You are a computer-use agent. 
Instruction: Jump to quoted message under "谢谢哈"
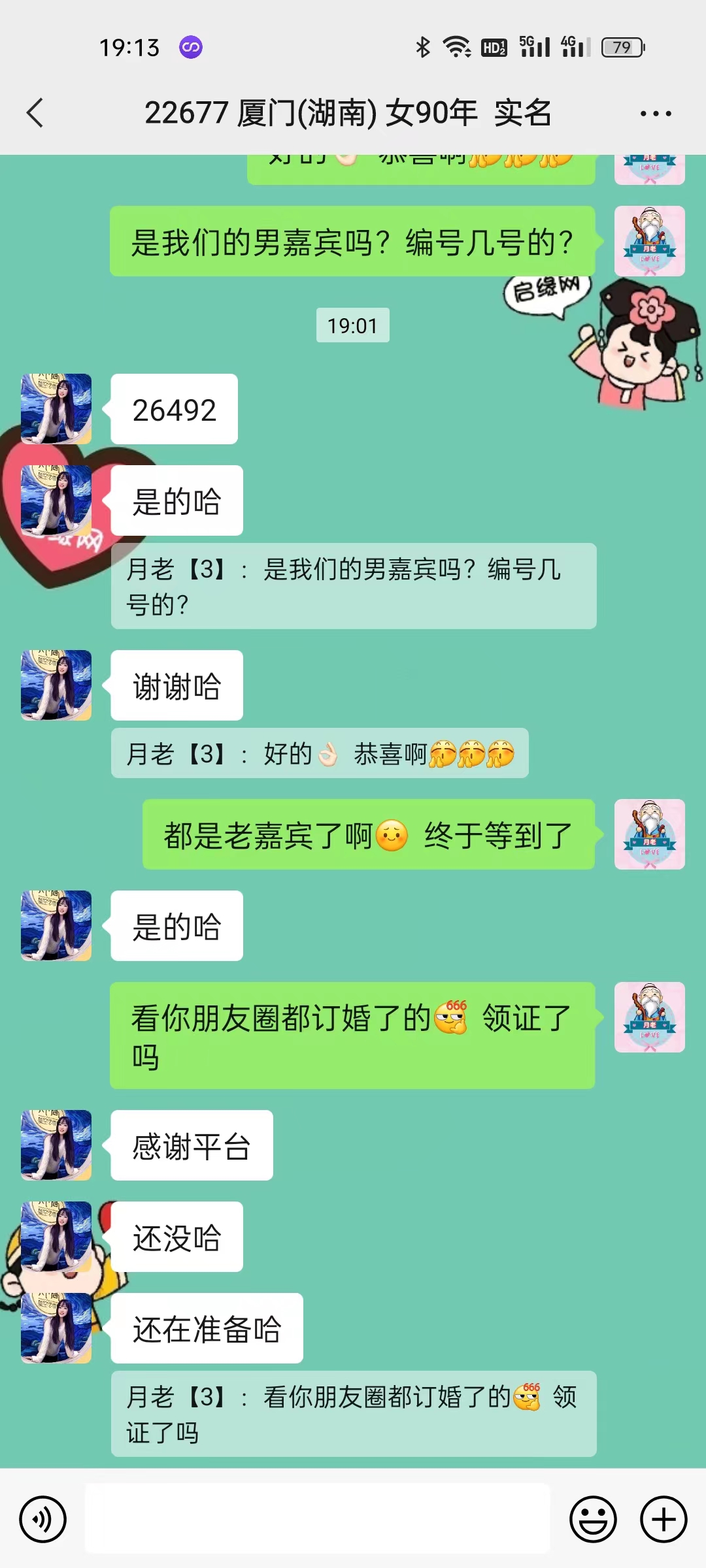pos(319,753)
